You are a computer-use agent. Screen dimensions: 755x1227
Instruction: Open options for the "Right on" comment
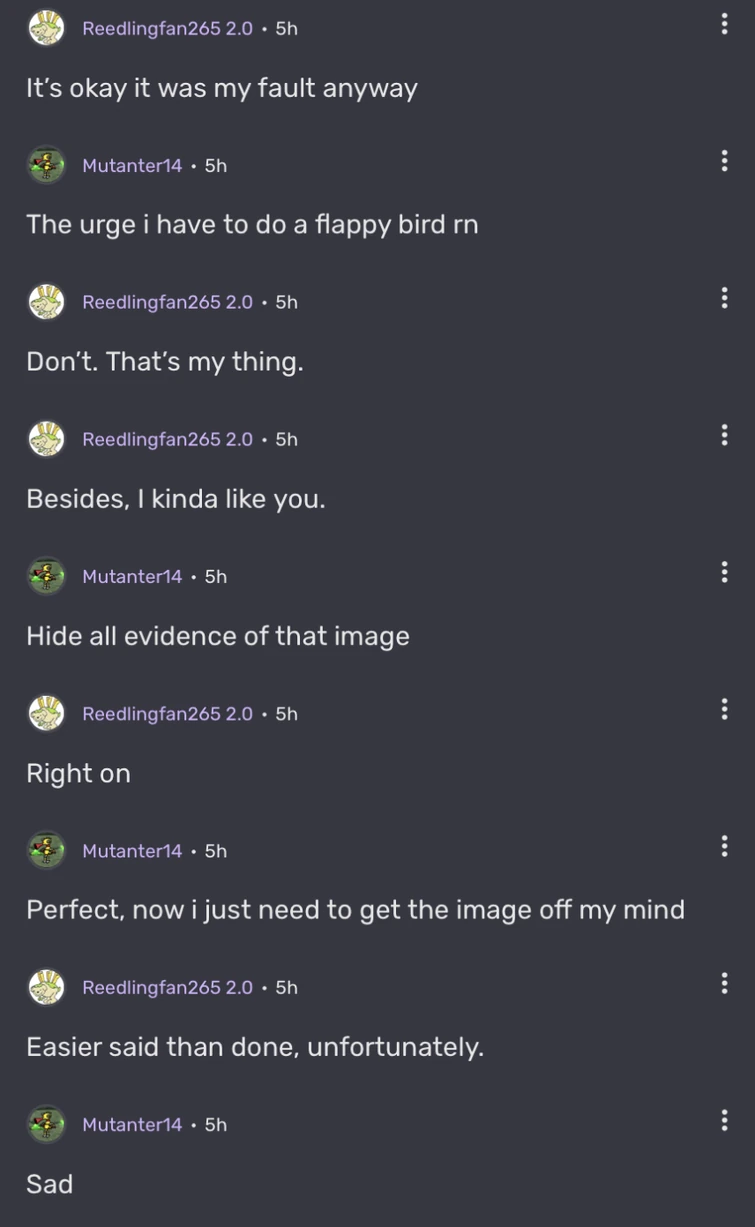pos(724,709)
